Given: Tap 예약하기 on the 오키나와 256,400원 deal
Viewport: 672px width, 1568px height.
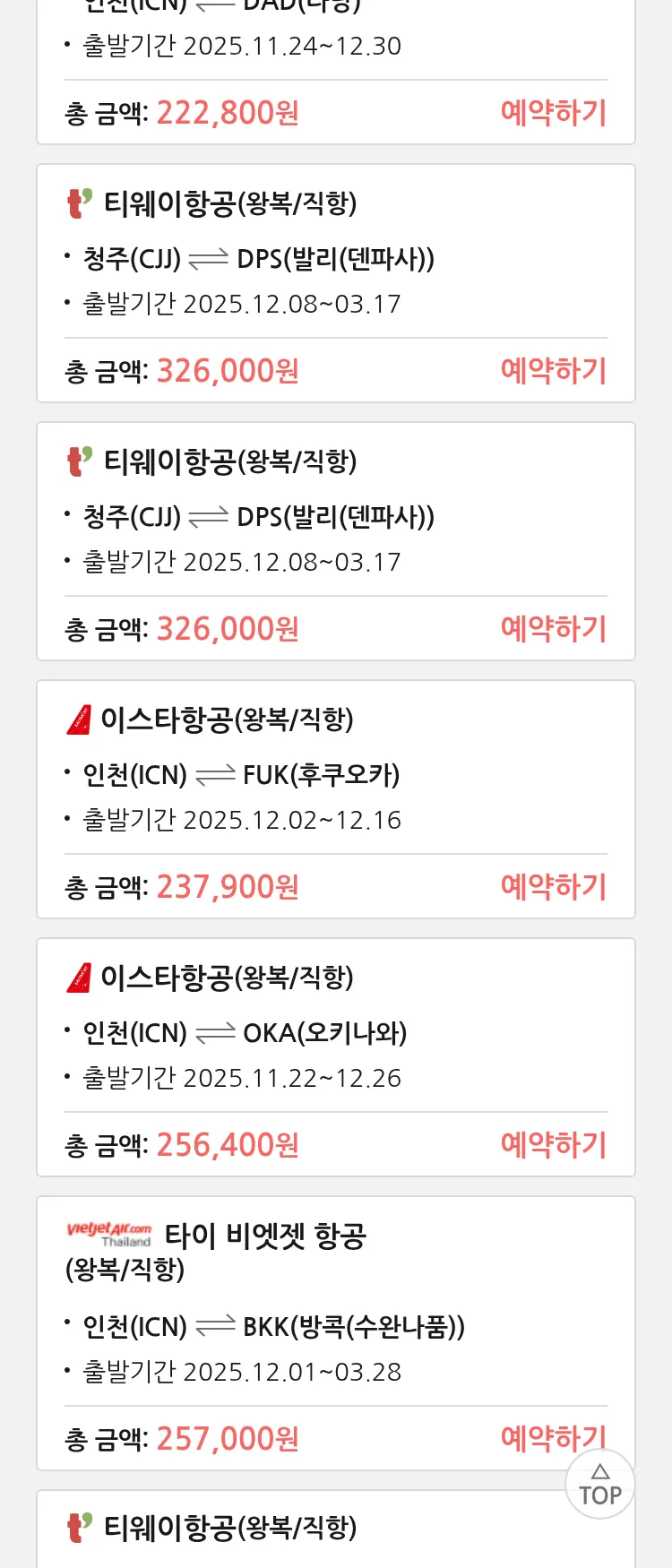Looking at the screenshot, I should coord(553,1145).
